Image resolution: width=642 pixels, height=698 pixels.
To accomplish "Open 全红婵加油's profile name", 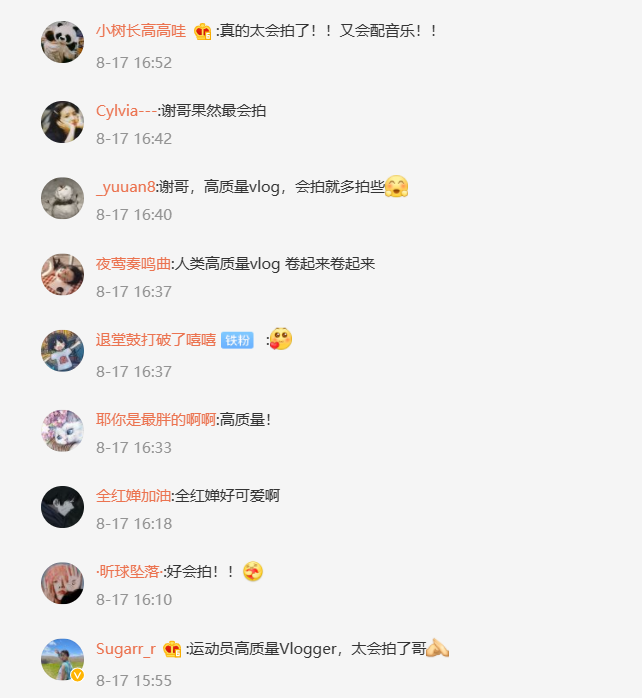I will 134,496.
